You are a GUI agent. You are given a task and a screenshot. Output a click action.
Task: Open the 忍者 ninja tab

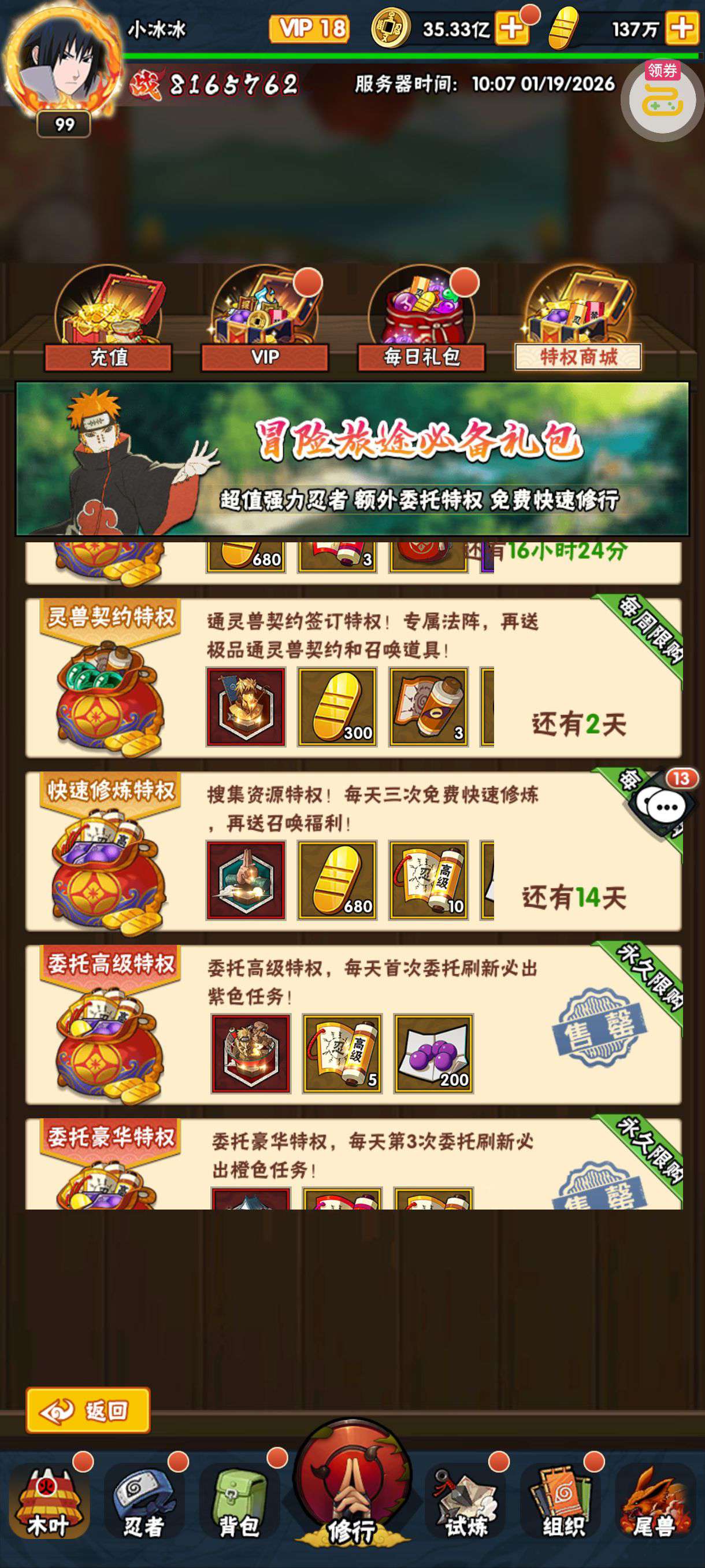coord(143,1502)
